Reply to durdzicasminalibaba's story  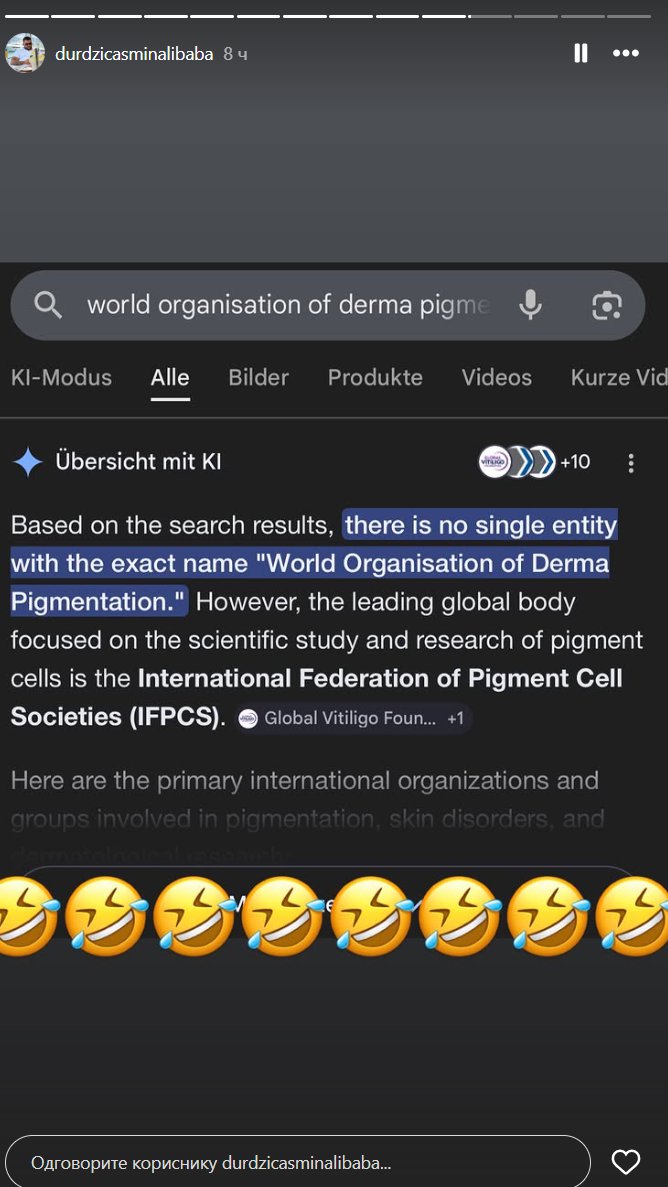point(297,1163)
